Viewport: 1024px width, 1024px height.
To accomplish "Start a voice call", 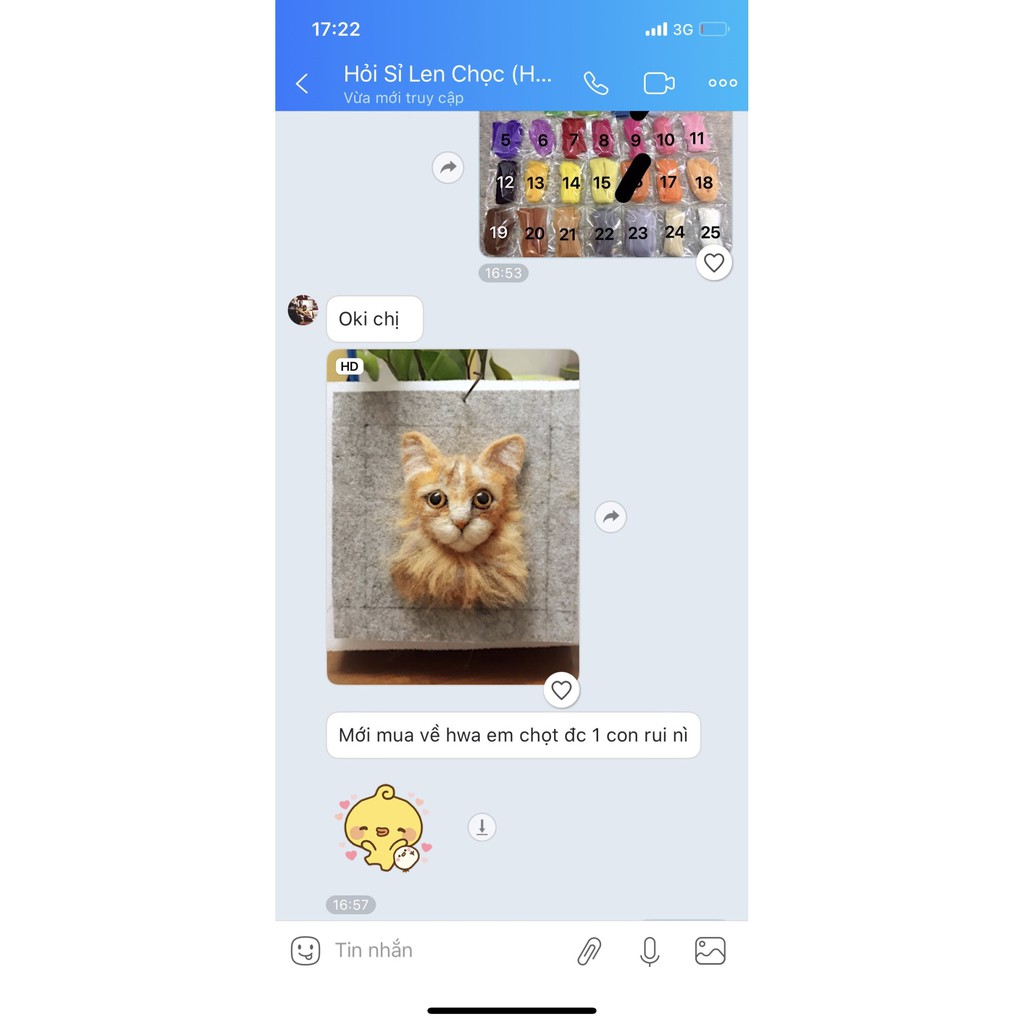I will click(x=596, y=84).
